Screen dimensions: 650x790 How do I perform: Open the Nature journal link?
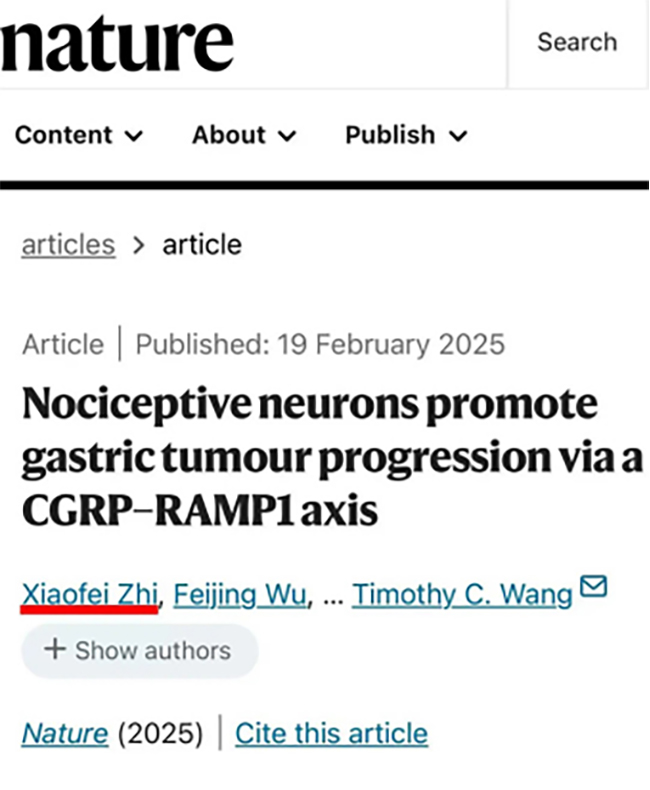coord(65,734)
